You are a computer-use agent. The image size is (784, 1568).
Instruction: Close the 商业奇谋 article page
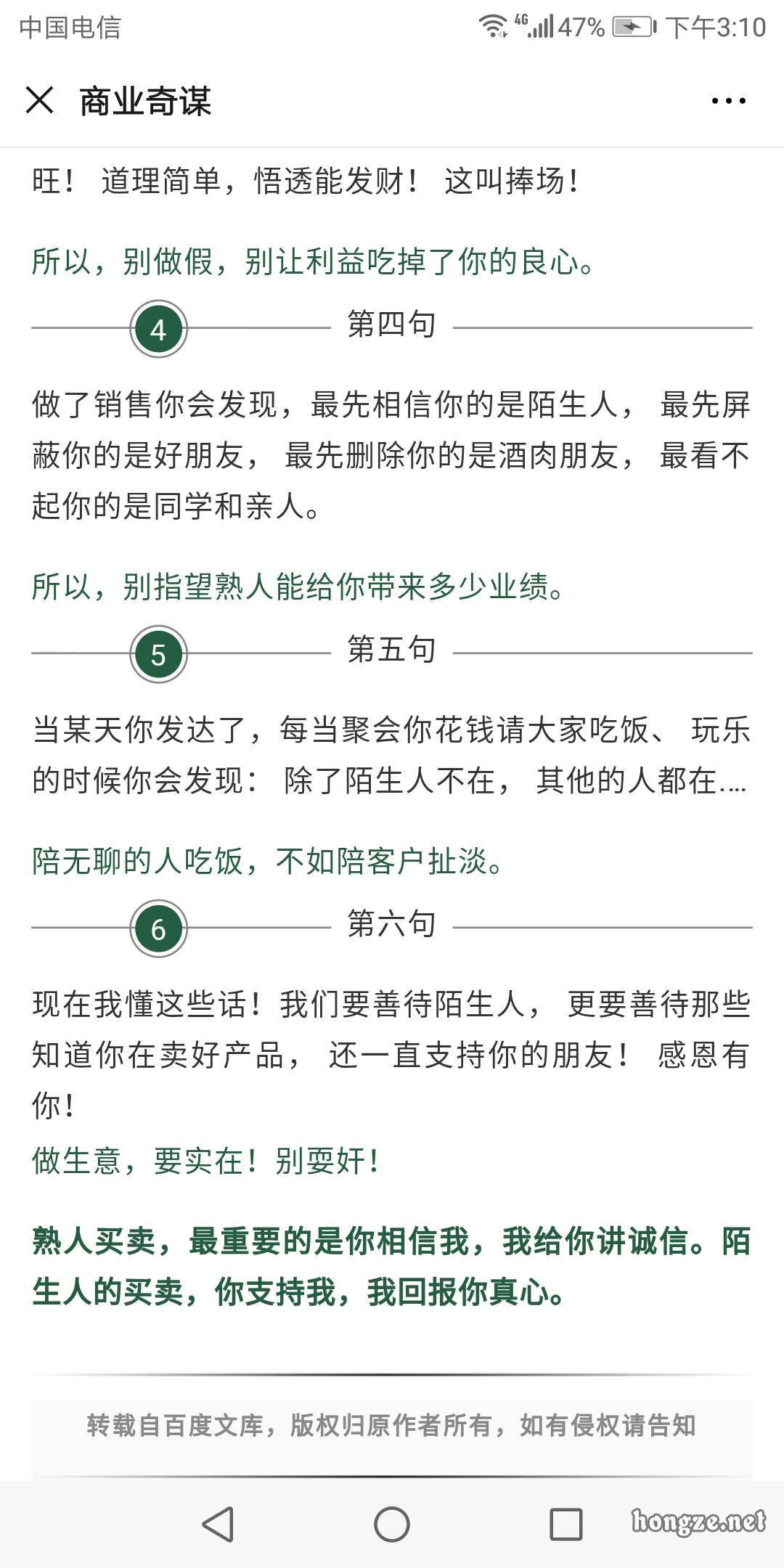[40, 100]
